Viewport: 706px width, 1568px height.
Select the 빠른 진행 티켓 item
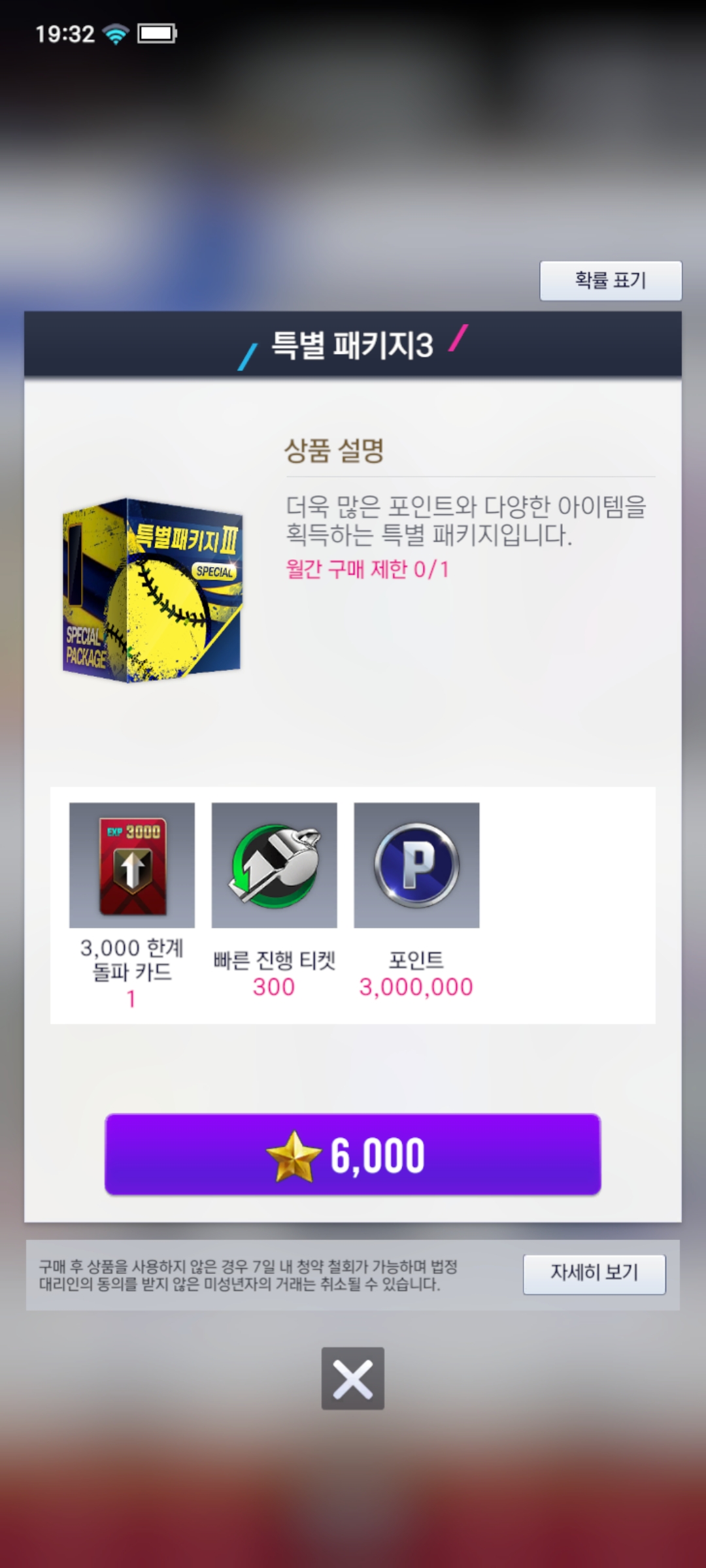pos(275,865)
